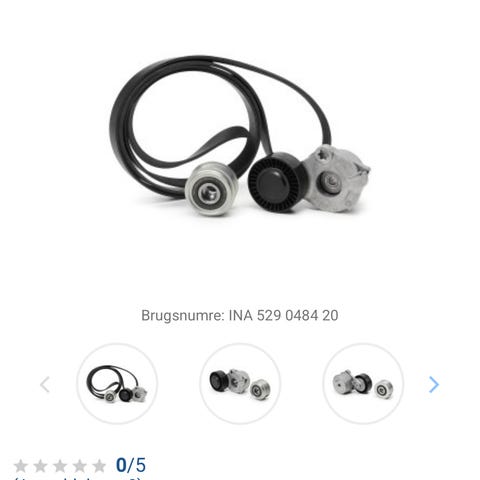Viewport: 480px width, 480px height.
Task: Open the 0/5 star rating reviews
Action: point(80,465)
